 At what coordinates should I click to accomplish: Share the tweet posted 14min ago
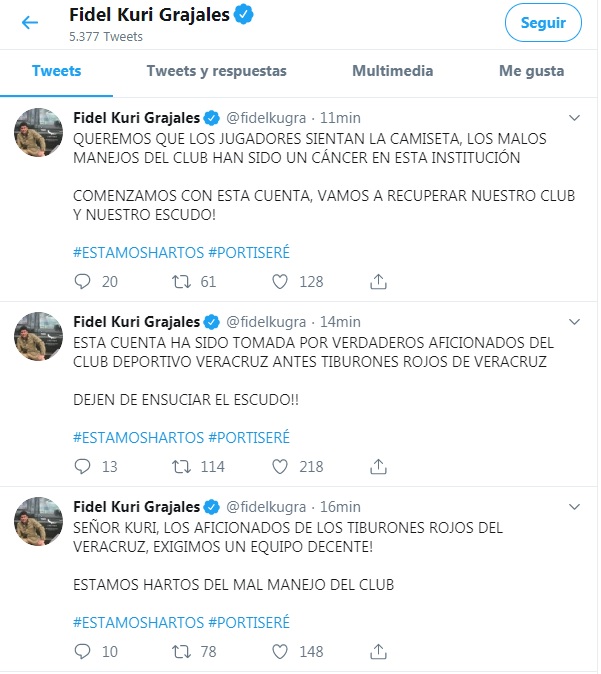point(378,466)
